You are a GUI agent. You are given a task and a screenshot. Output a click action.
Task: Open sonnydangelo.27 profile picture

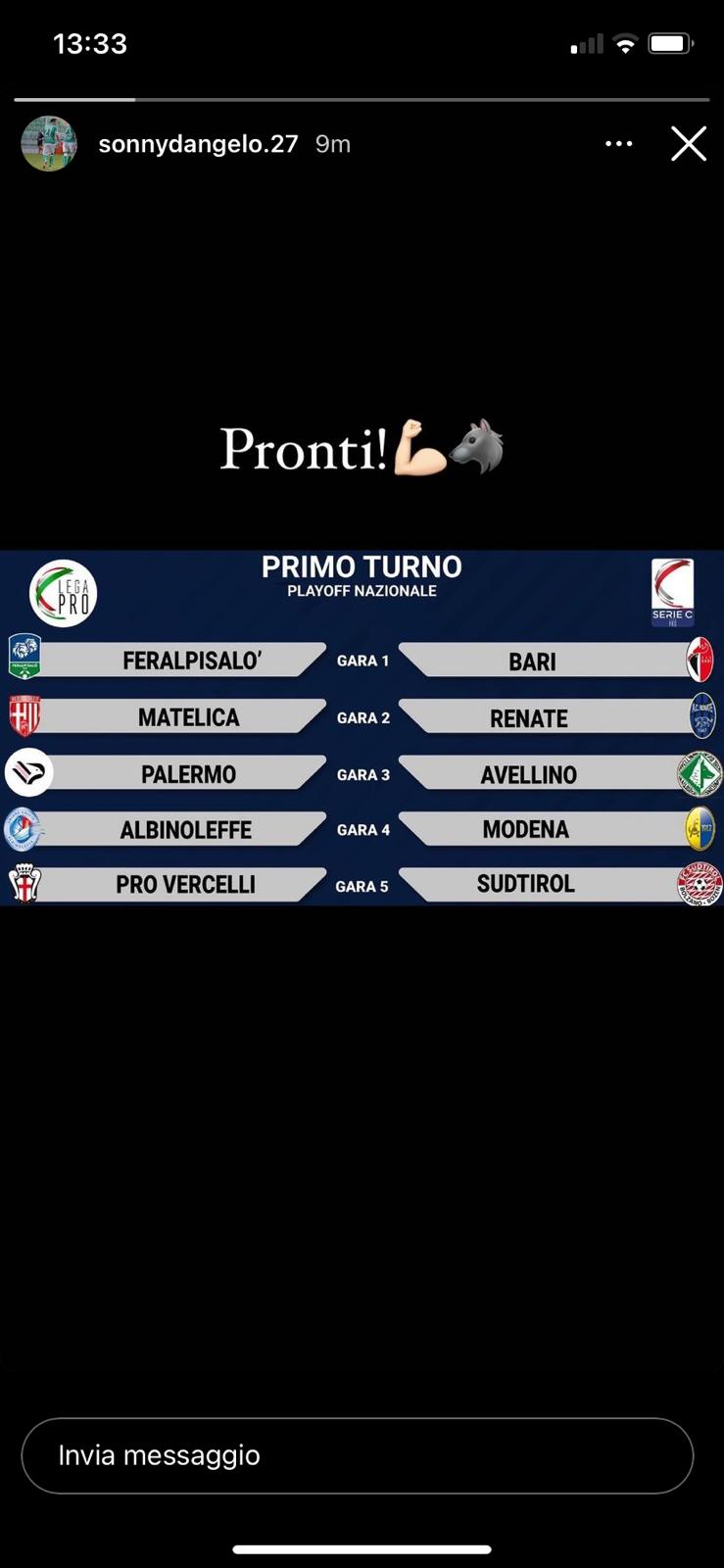pos(49,144)
